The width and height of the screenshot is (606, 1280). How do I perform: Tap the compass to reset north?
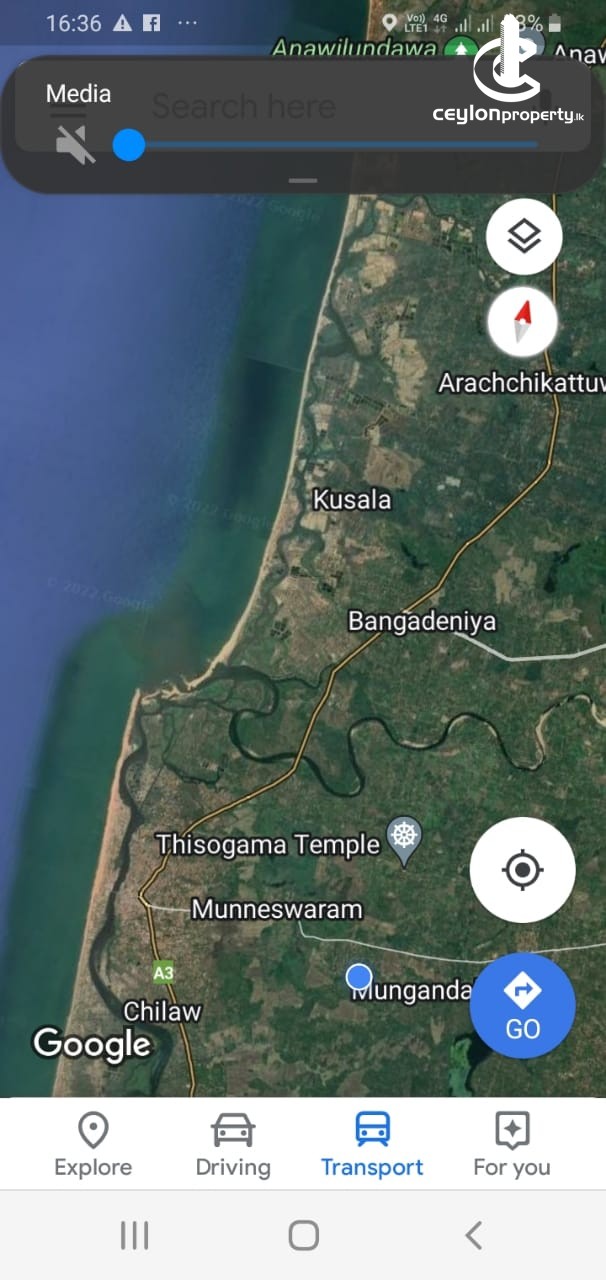[x=522, y=323]
